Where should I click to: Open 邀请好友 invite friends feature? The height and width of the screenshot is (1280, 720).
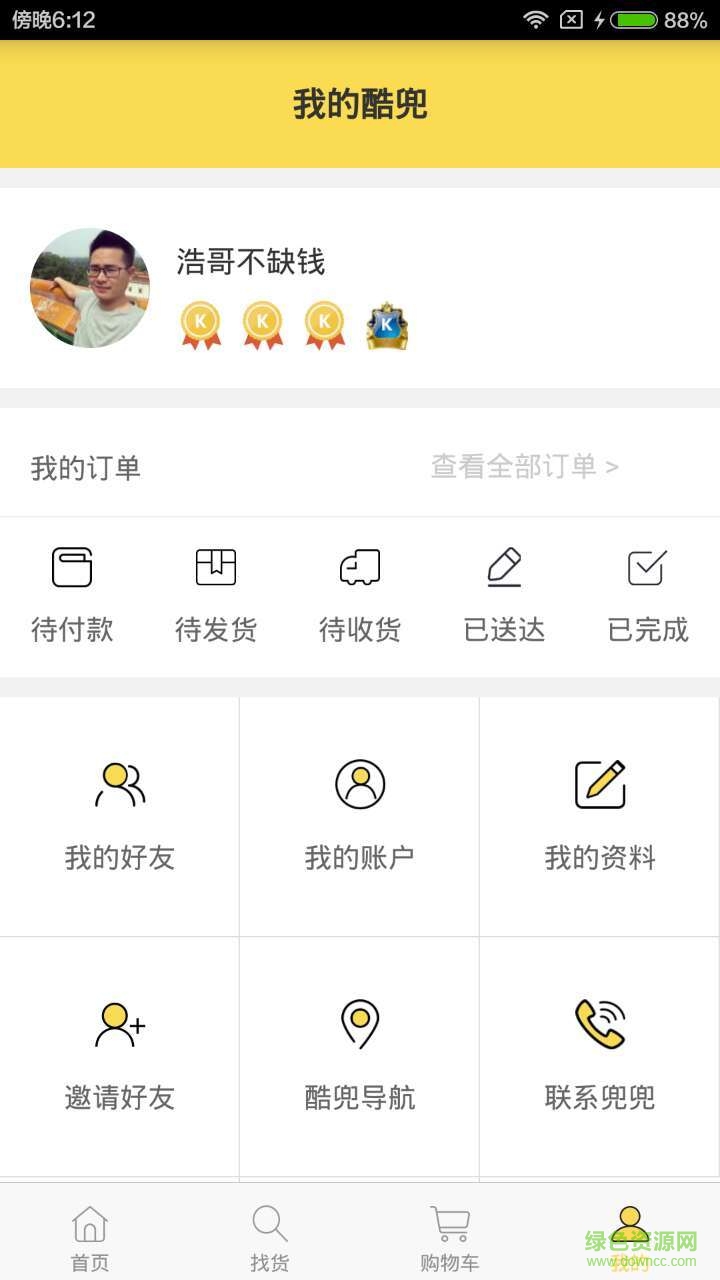[120, 1055]
